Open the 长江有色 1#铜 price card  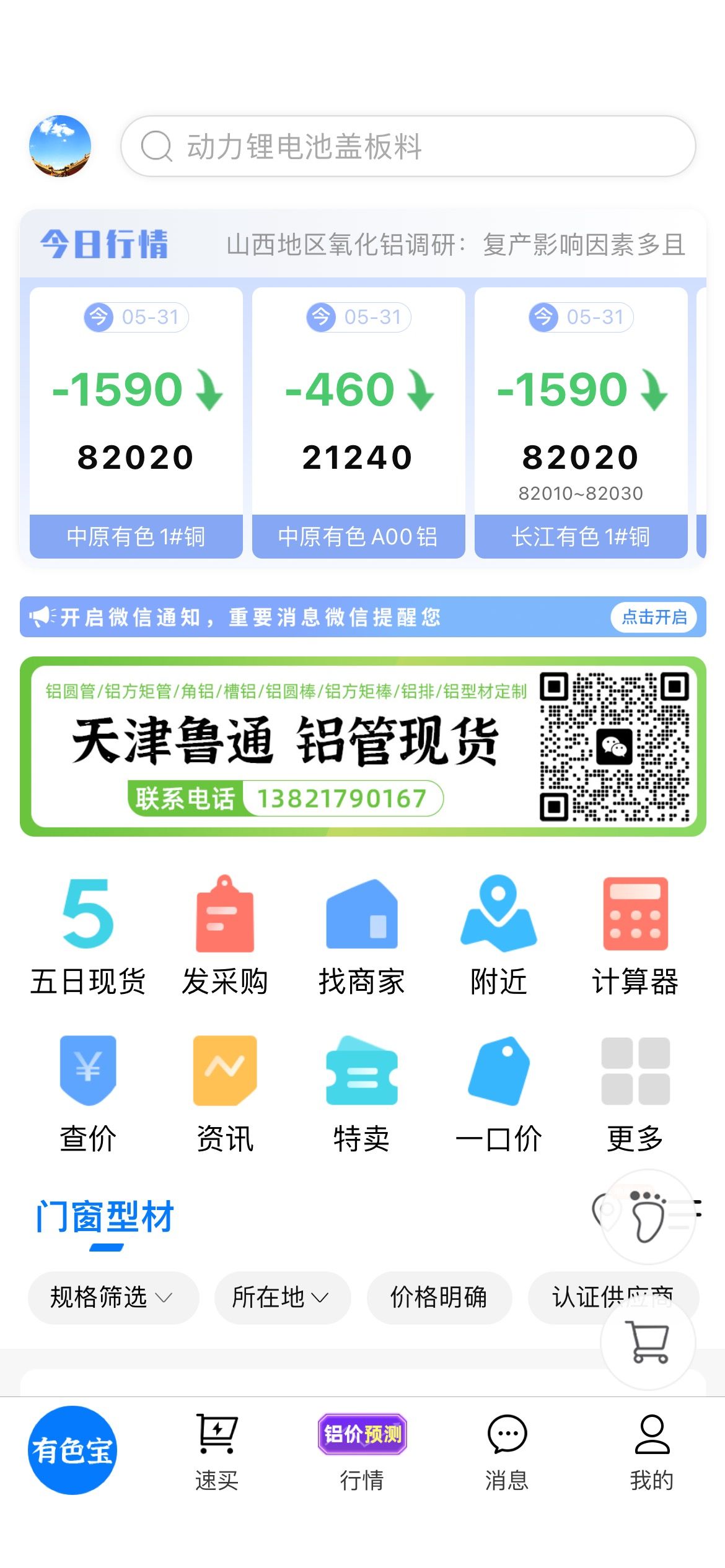tap(581, 423)
